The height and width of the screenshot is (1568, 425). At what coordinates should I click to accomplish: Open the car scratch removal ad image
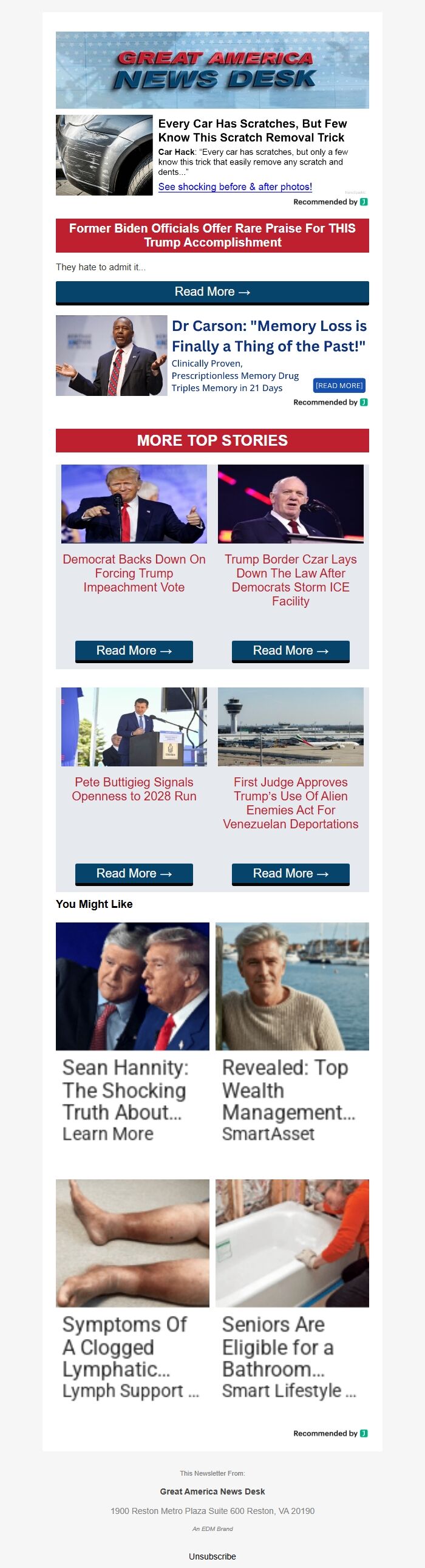pyautogui.click(x=104, y=155)
